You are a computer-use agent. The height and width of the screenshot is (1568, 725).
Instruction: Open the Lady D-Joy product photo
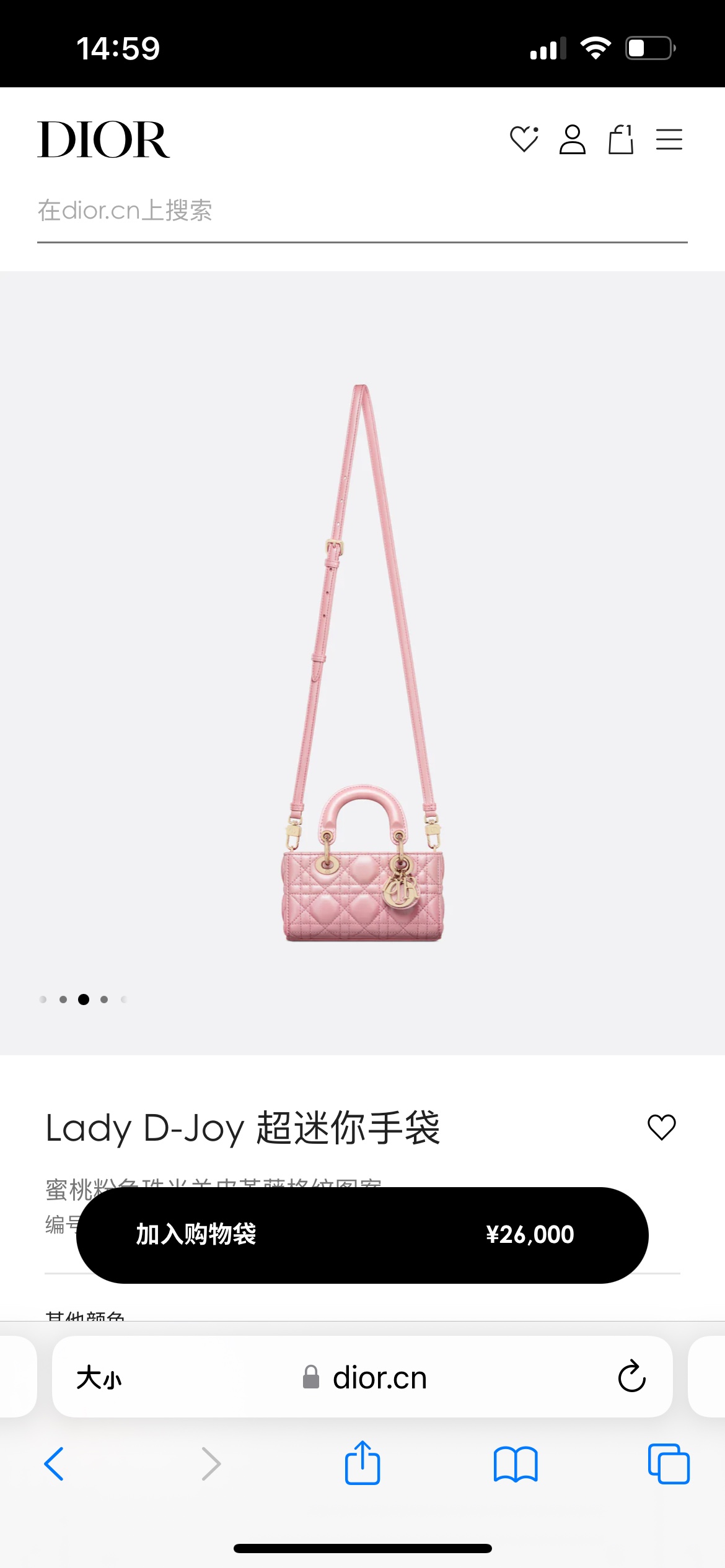click(x=362, y=663)
